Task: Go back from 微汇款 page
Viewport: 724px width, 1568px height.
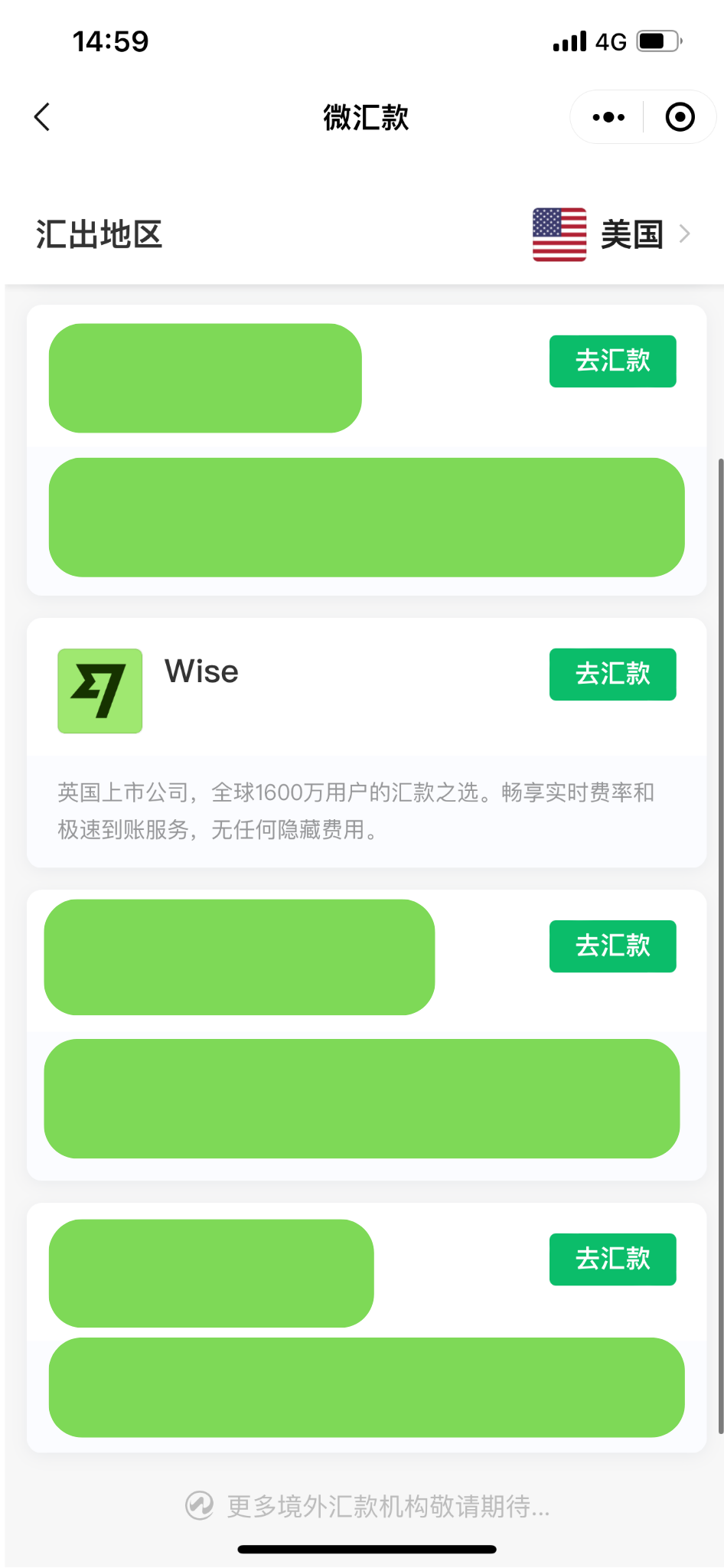Action: (x=42, y=117)
